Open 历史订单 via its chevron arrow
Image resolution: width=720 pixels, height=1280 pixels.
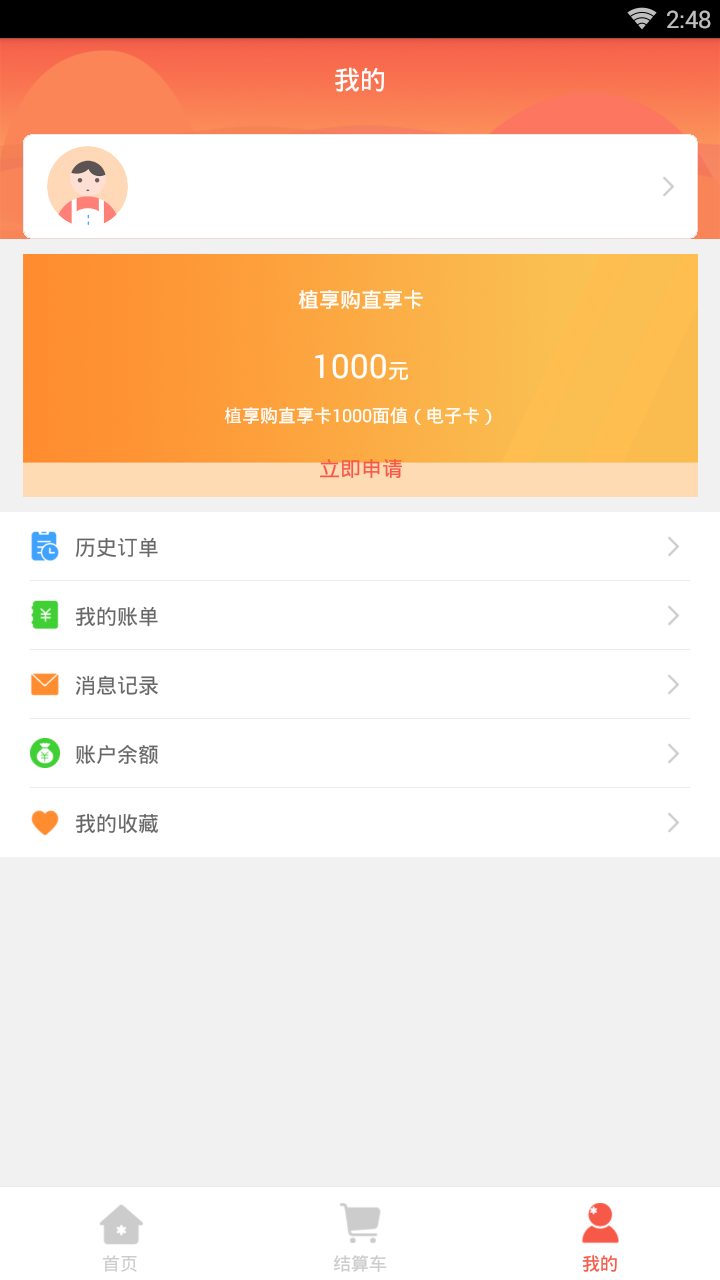(672, 546)
